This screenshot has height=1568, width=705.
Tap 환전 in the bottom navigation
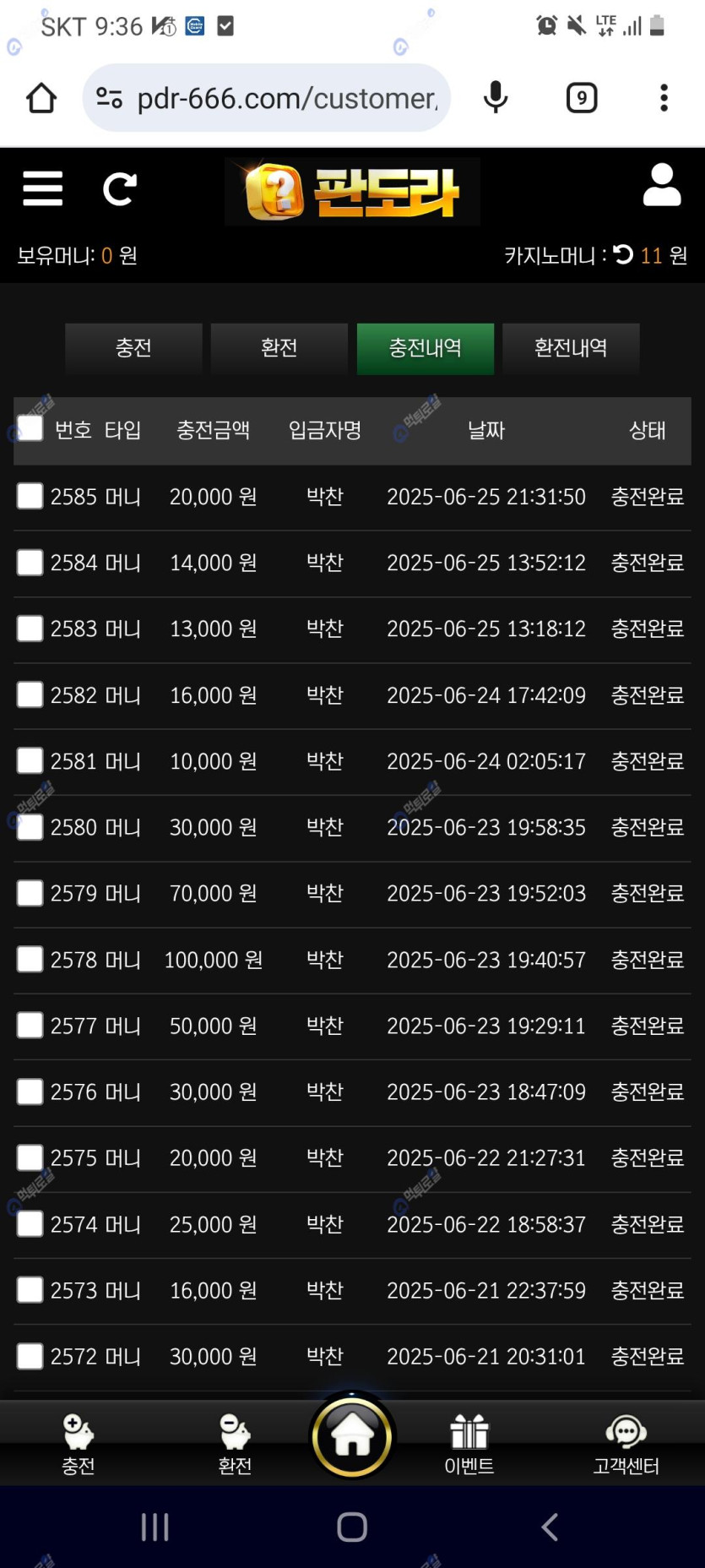[235, 1445]
